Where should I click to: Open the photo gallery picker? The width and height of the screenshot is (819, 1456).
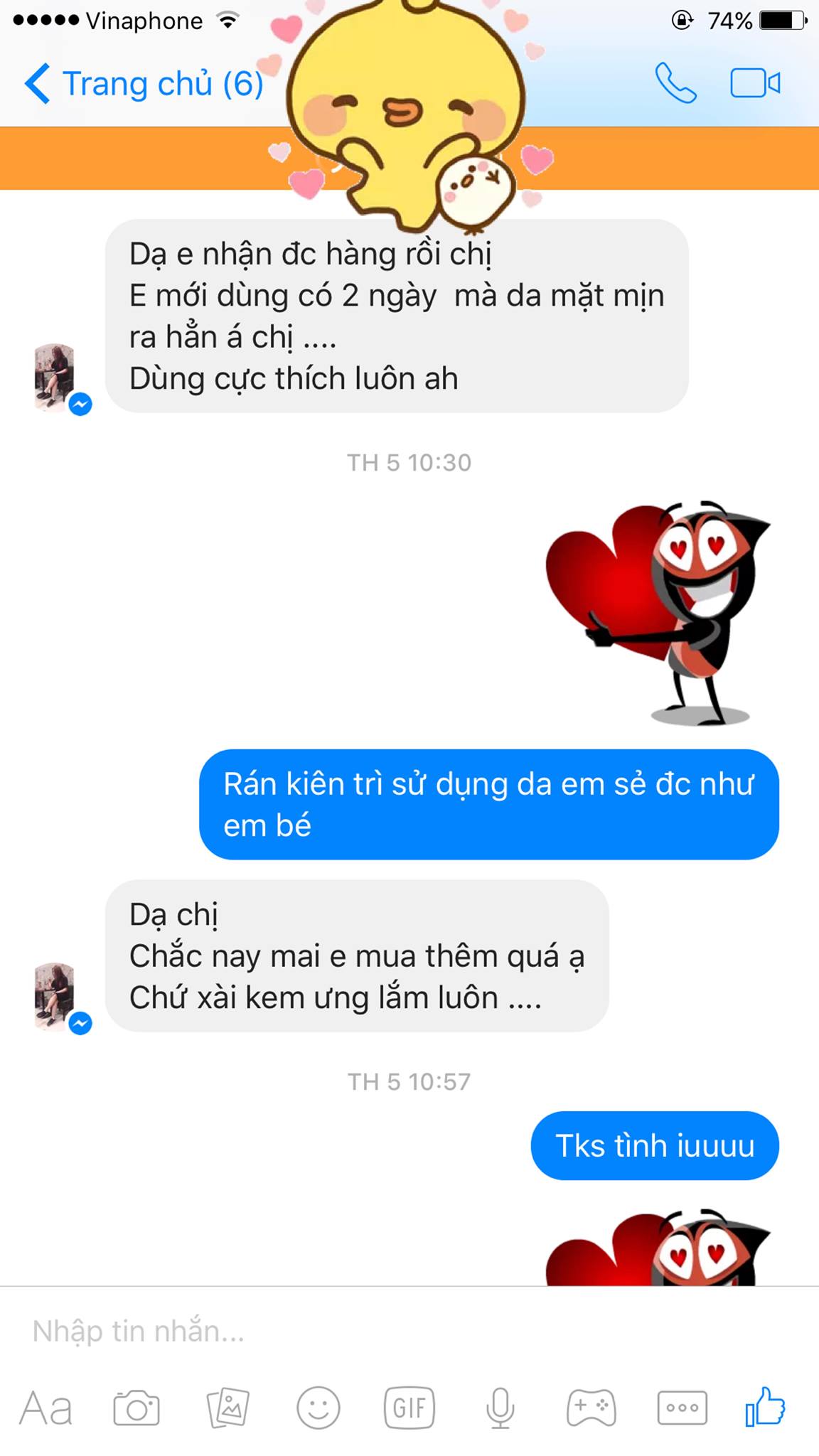click(x=227, y=1408)
